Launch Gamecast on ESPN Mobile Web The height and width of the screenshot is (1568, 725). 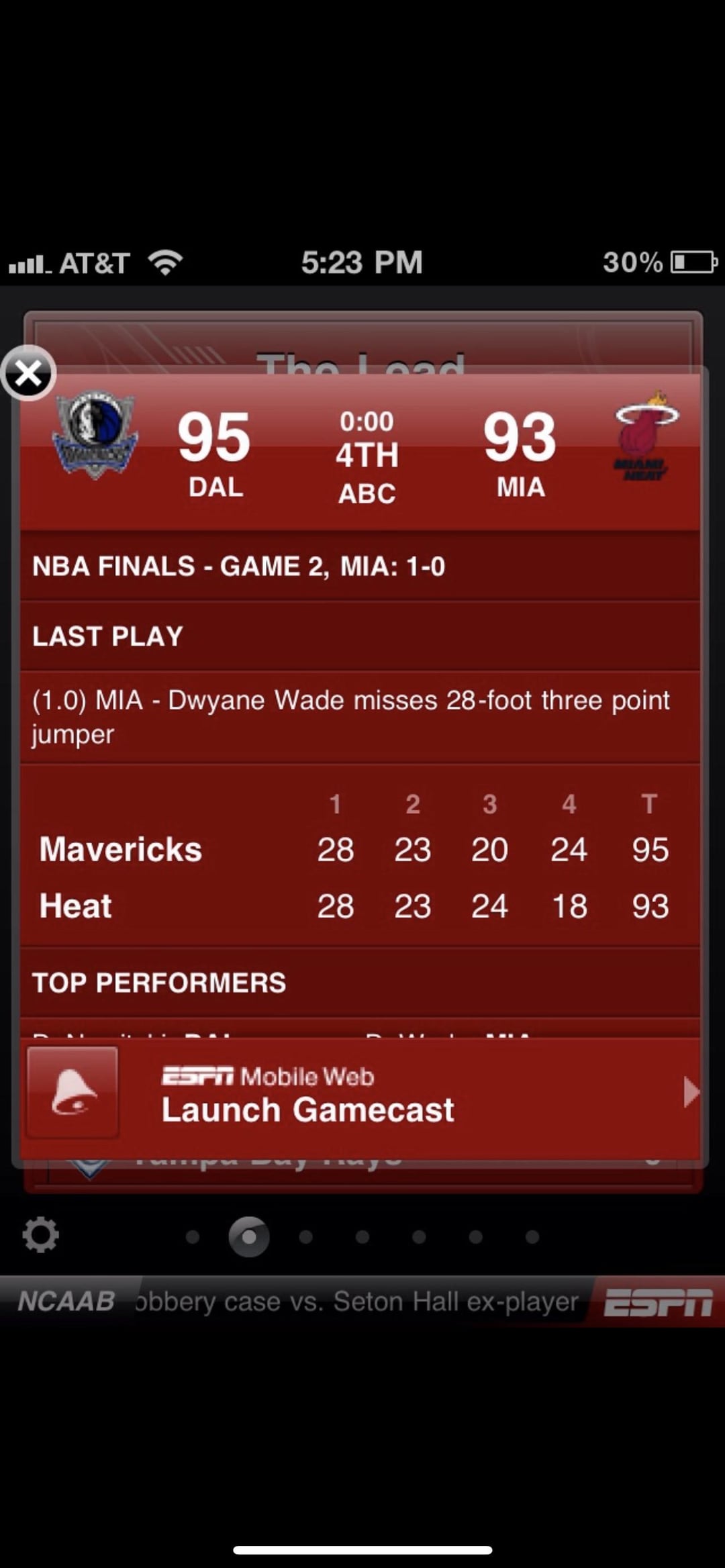pyautogui.click(x=362, y=1094)
